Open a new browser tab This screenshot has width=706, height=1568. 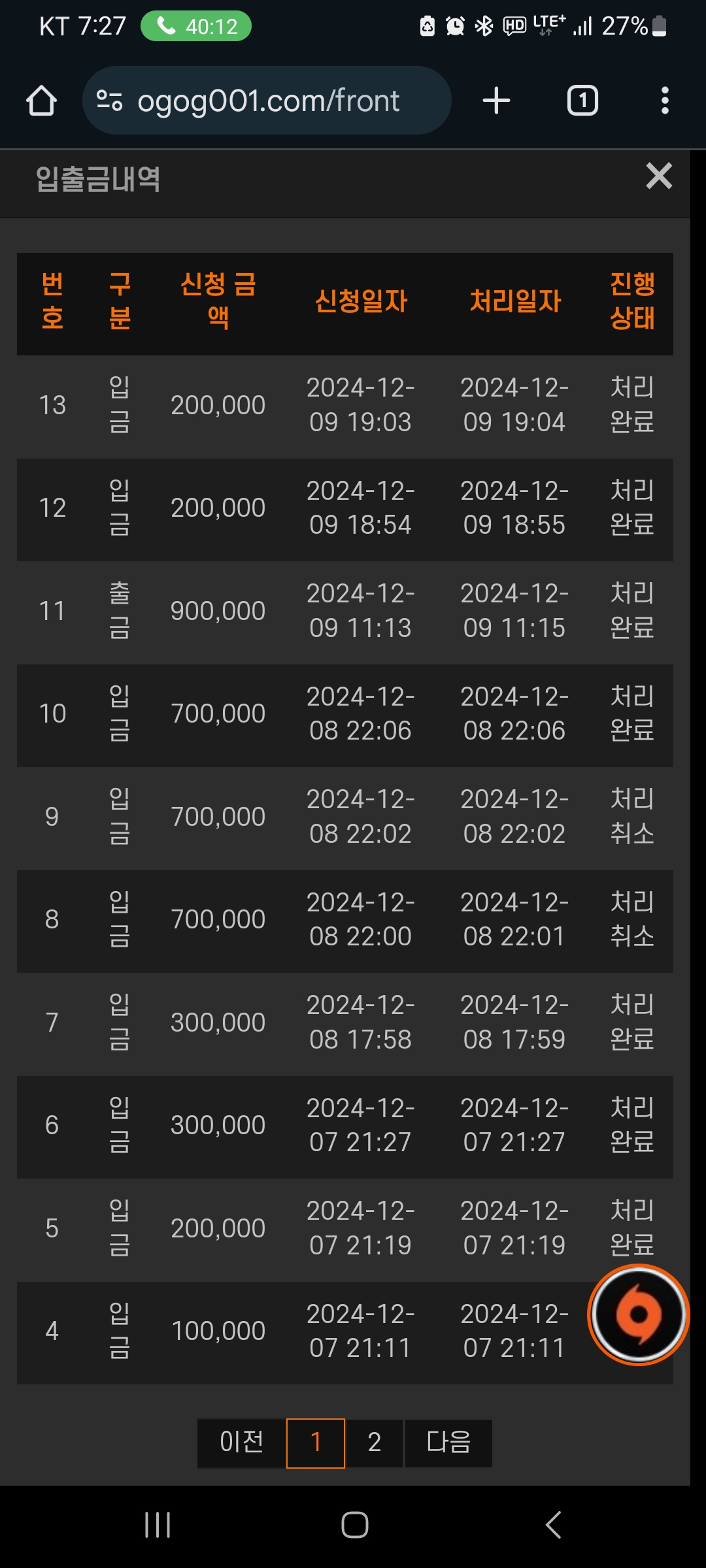tap(496, 101)
